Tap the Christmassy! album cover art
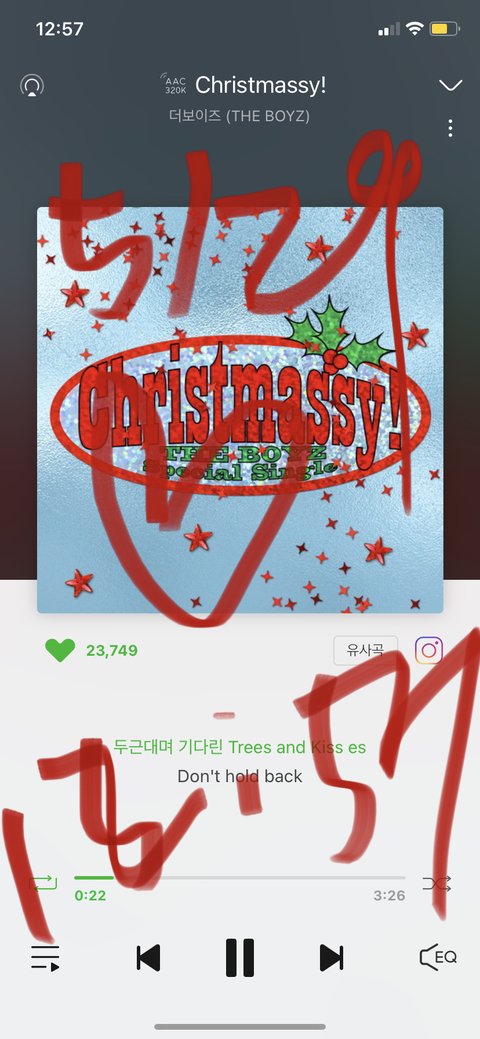Viewport: 480px width, 1039px height. 240,410
